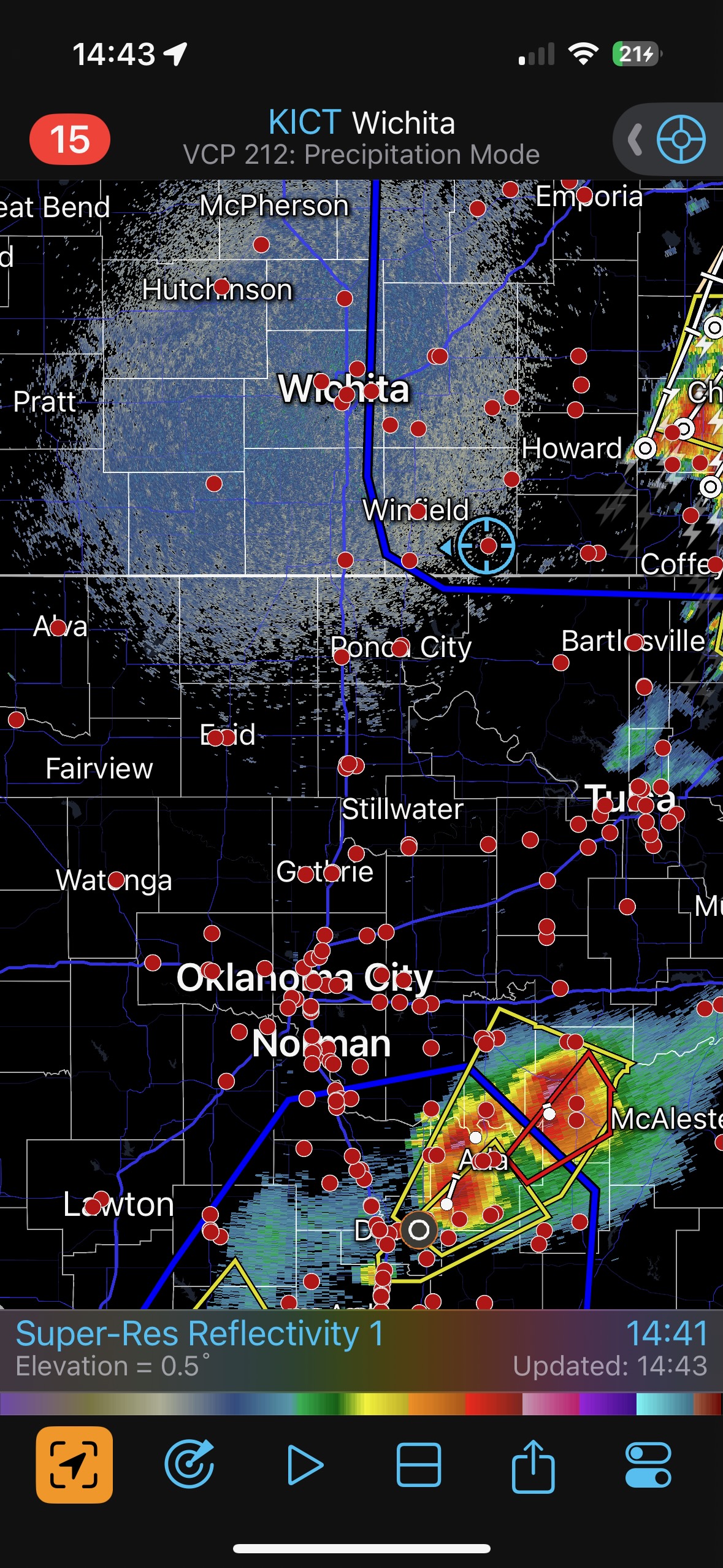Image resolution: width=723 pixels, height=1568 pixels.
Task: Play the radar animation loop
Action: 305,1465
